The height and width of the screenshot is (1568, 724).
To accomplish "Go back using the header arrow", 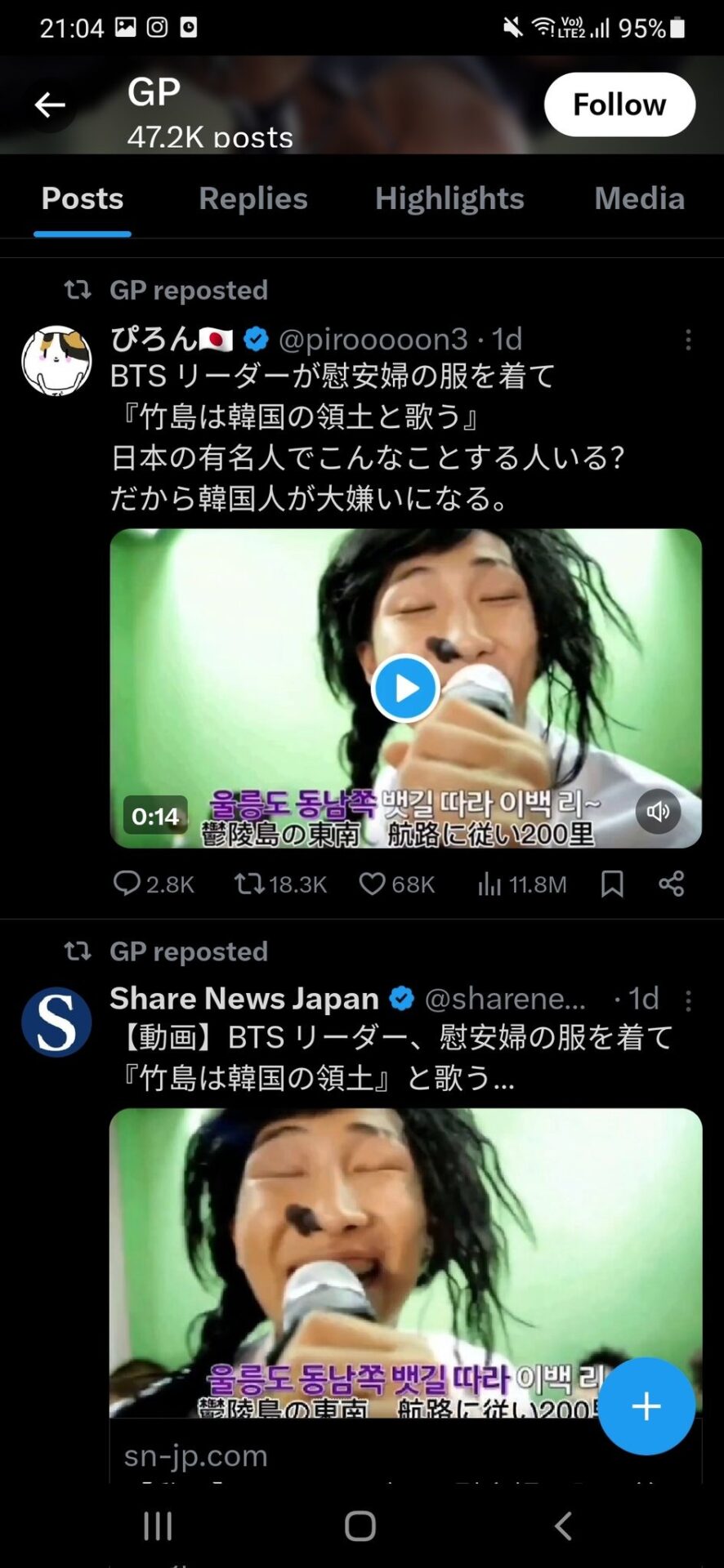I will 49,105.
